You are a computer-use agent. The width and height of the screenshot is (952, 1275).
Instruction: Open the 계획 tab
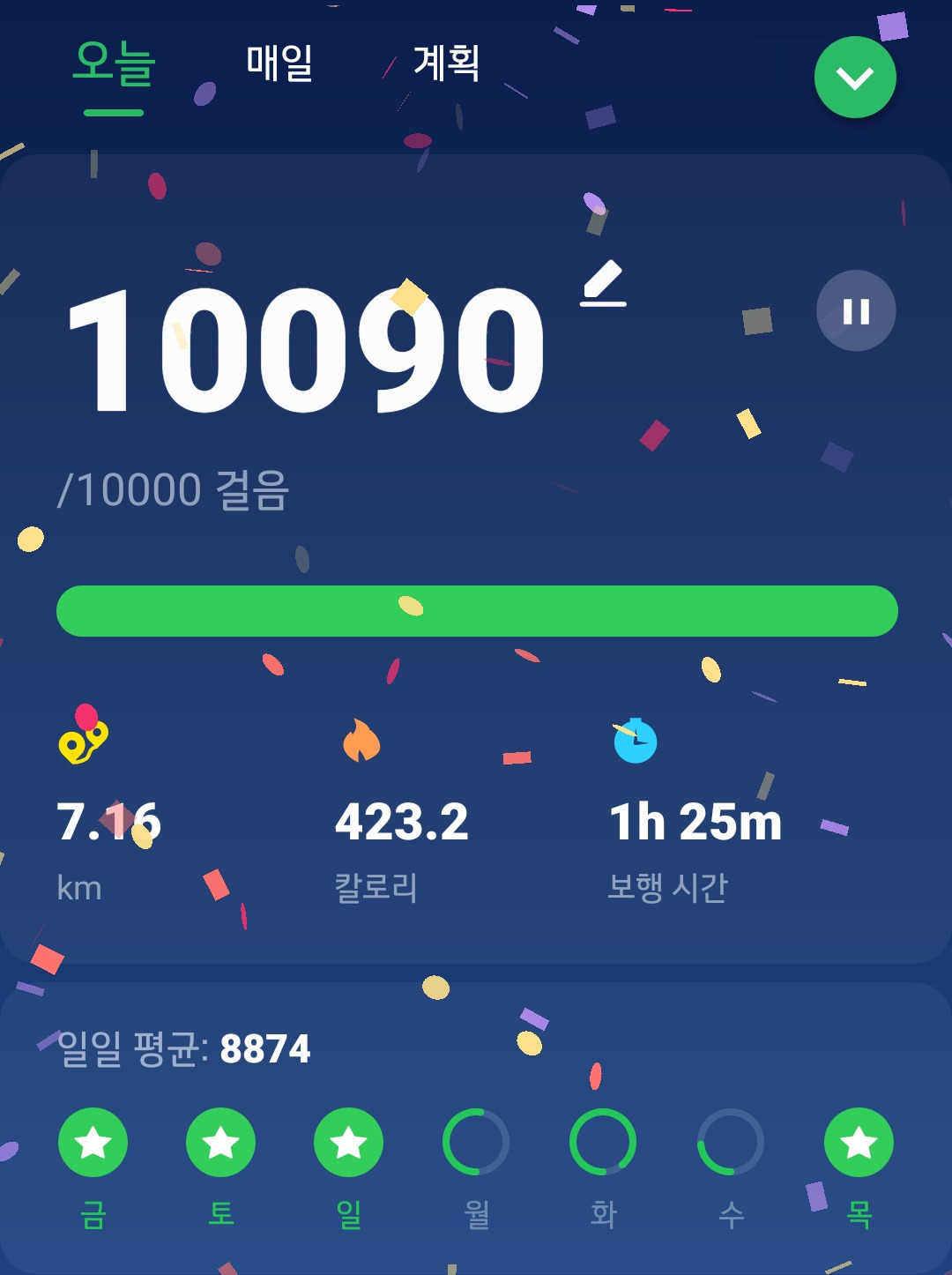point(446,63)
